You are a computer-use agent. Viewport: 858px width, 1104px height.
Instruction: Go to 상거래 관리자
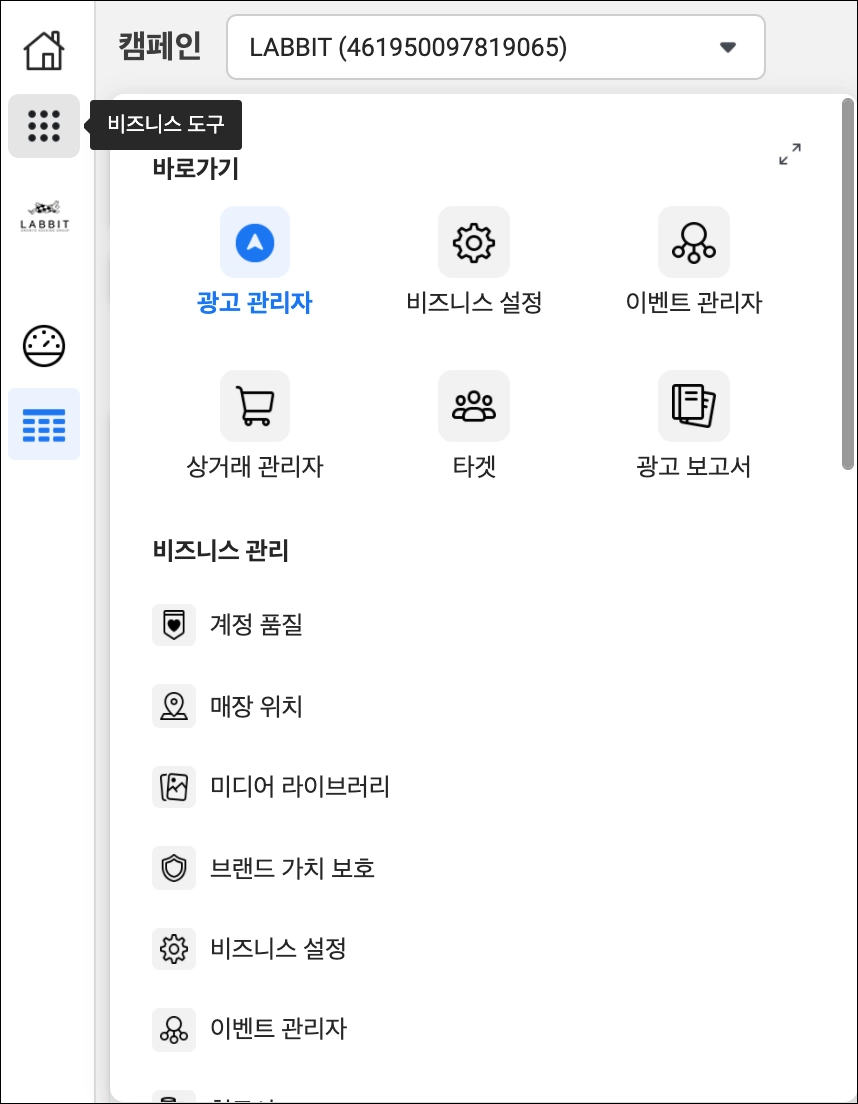[x=255, y=426]
